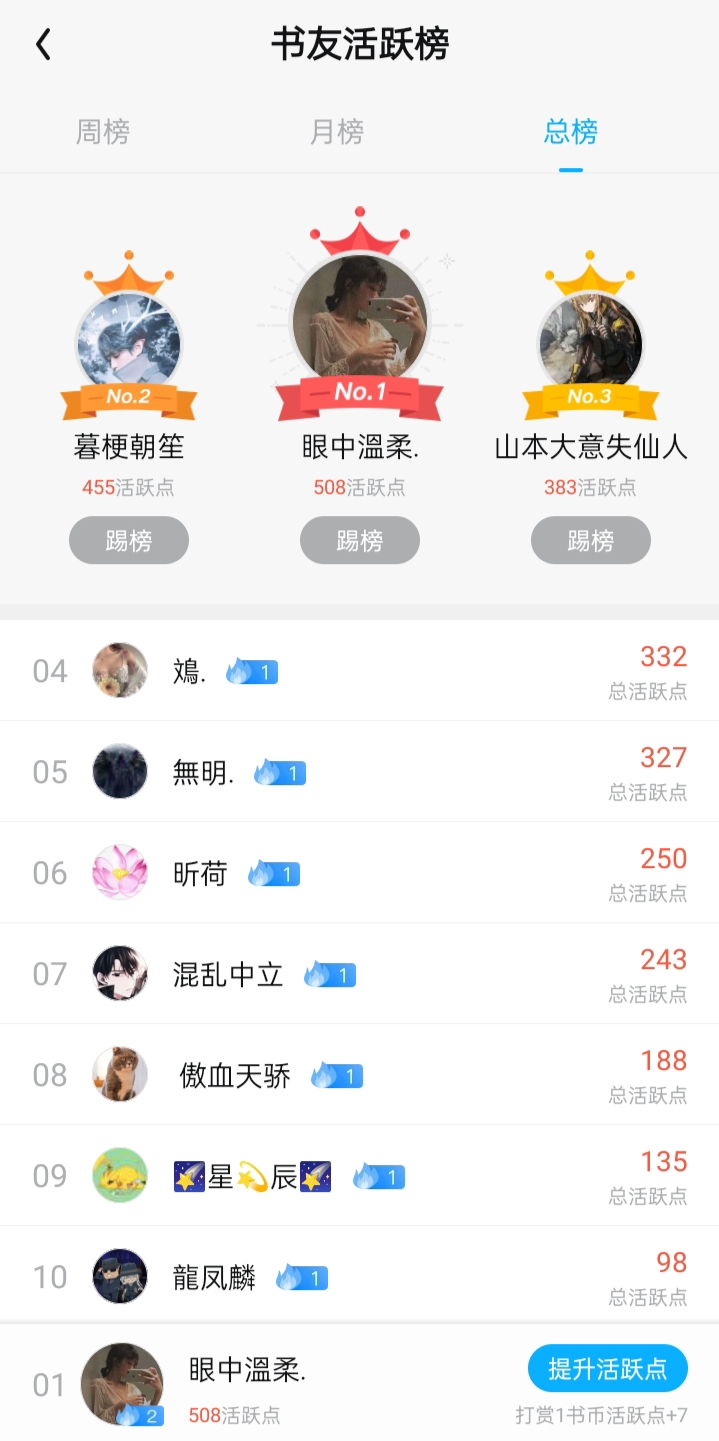
Task: Open the rank 09 星辰 row
Action: tap(359, 1176)
